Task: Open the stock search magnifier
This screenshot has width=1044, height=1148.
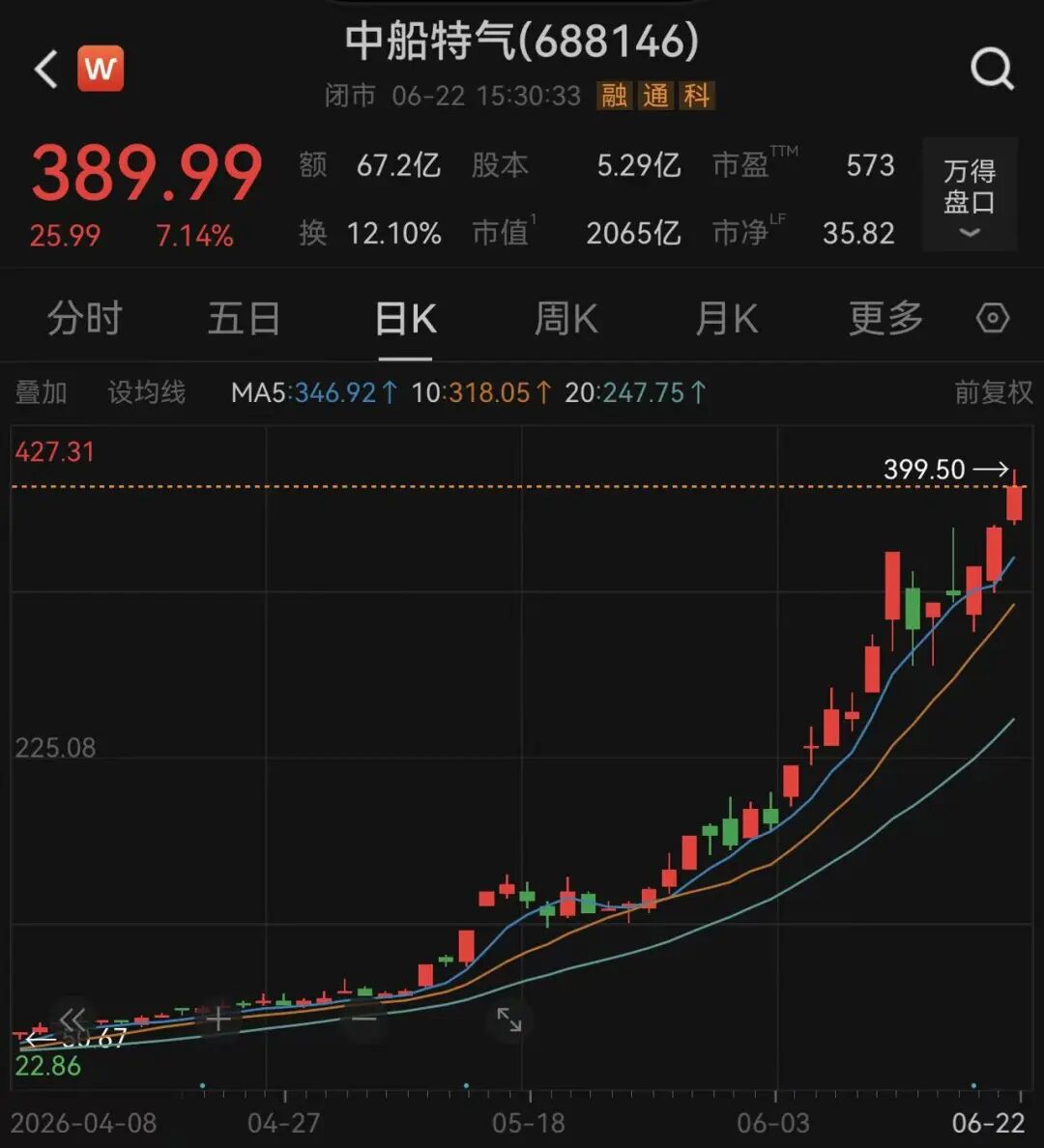Action: (993, 70)
